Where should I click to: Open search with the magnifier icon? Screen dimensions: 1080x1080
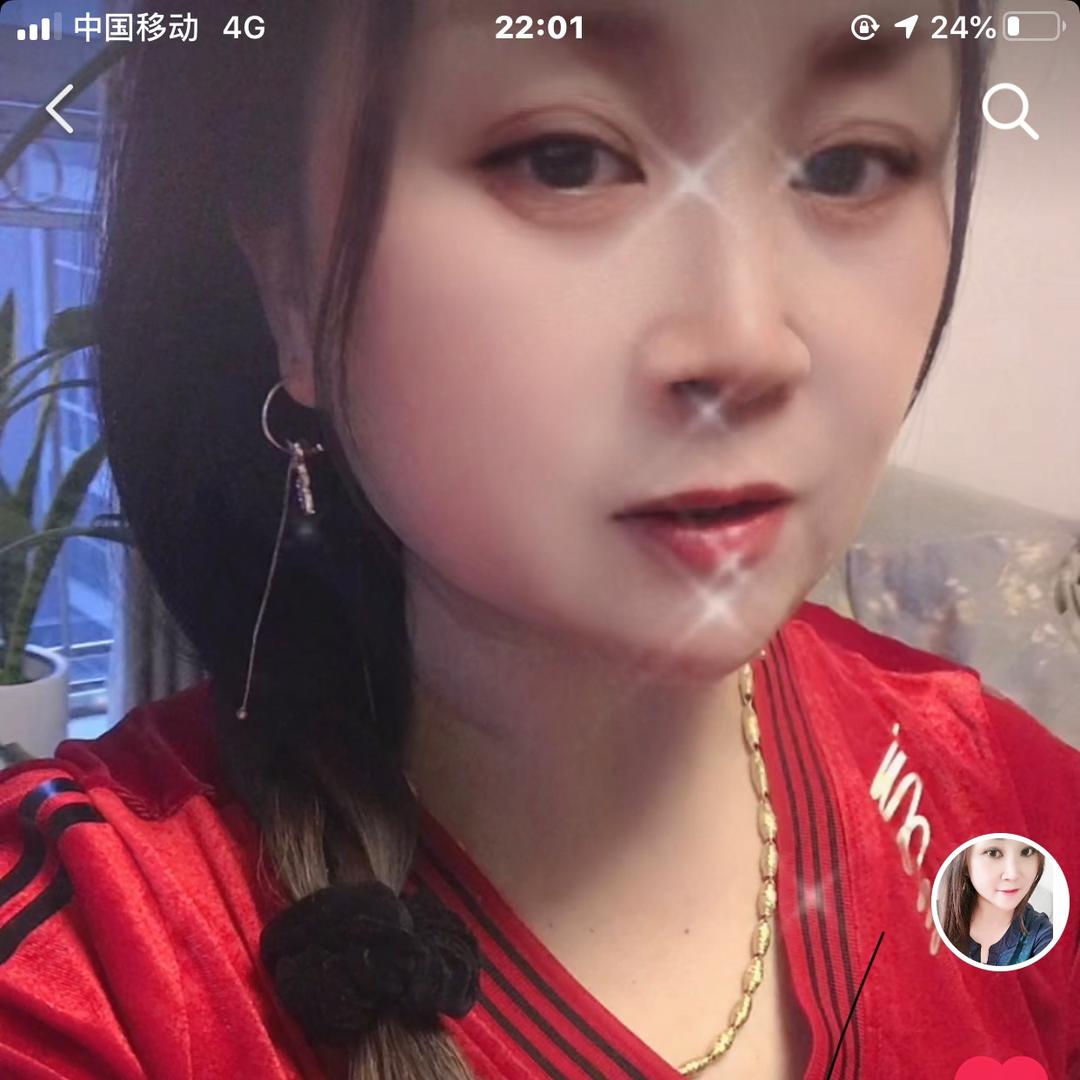(x=1009, y=111)
